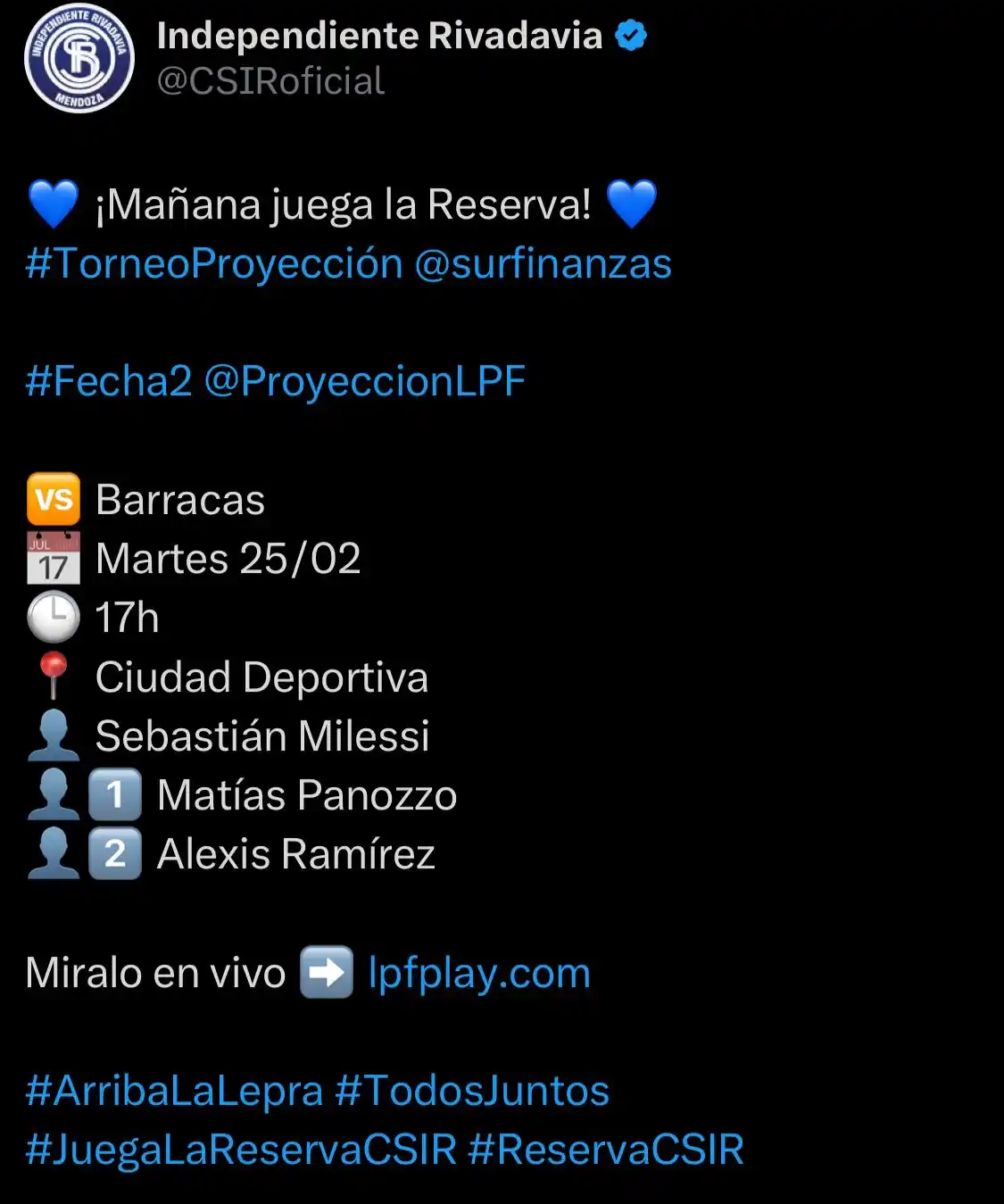Click the number 1 badge next to Matías Panozzo

[114, 794]
